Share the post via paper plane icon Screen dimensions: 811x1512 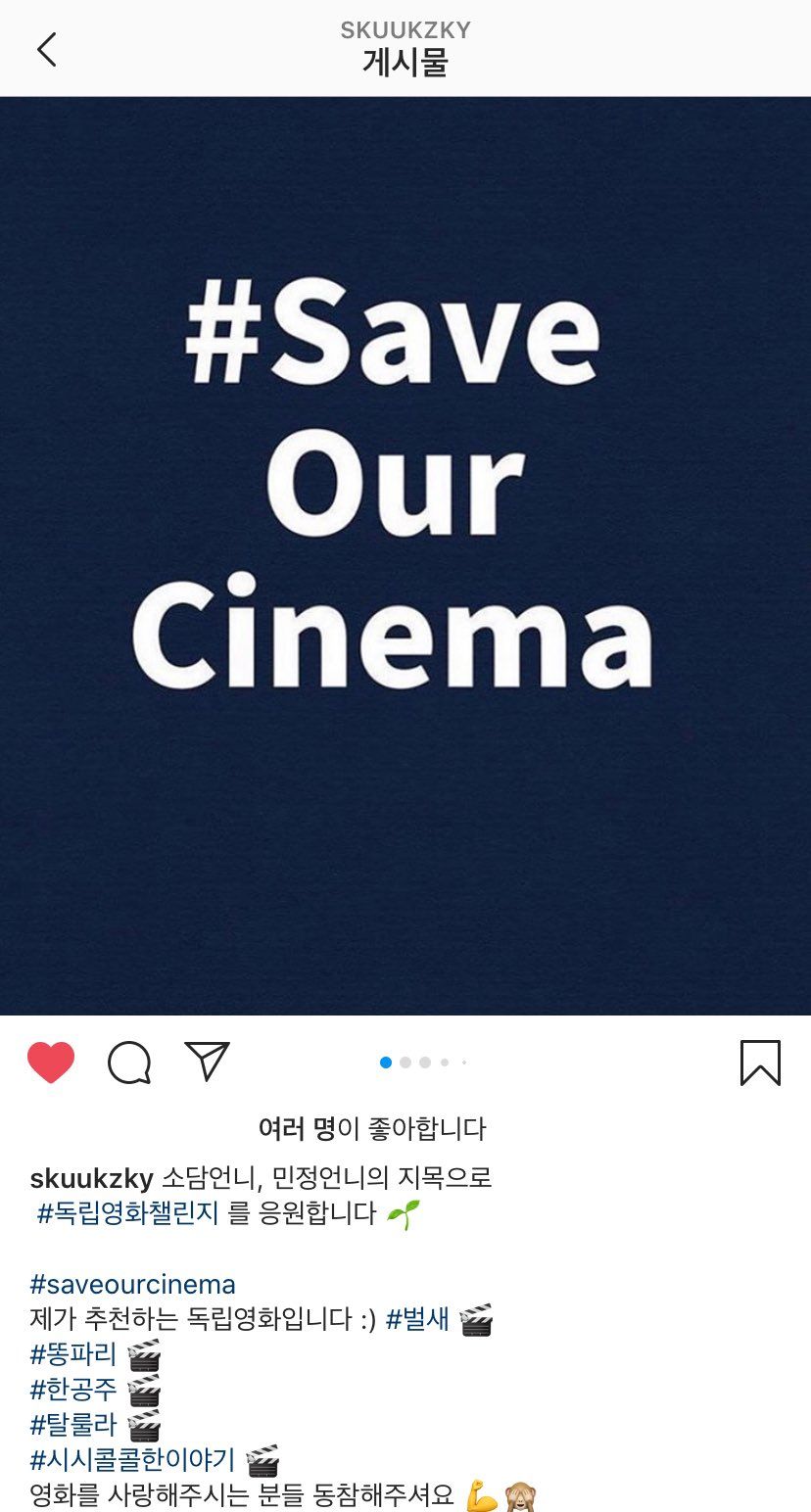207,1062
